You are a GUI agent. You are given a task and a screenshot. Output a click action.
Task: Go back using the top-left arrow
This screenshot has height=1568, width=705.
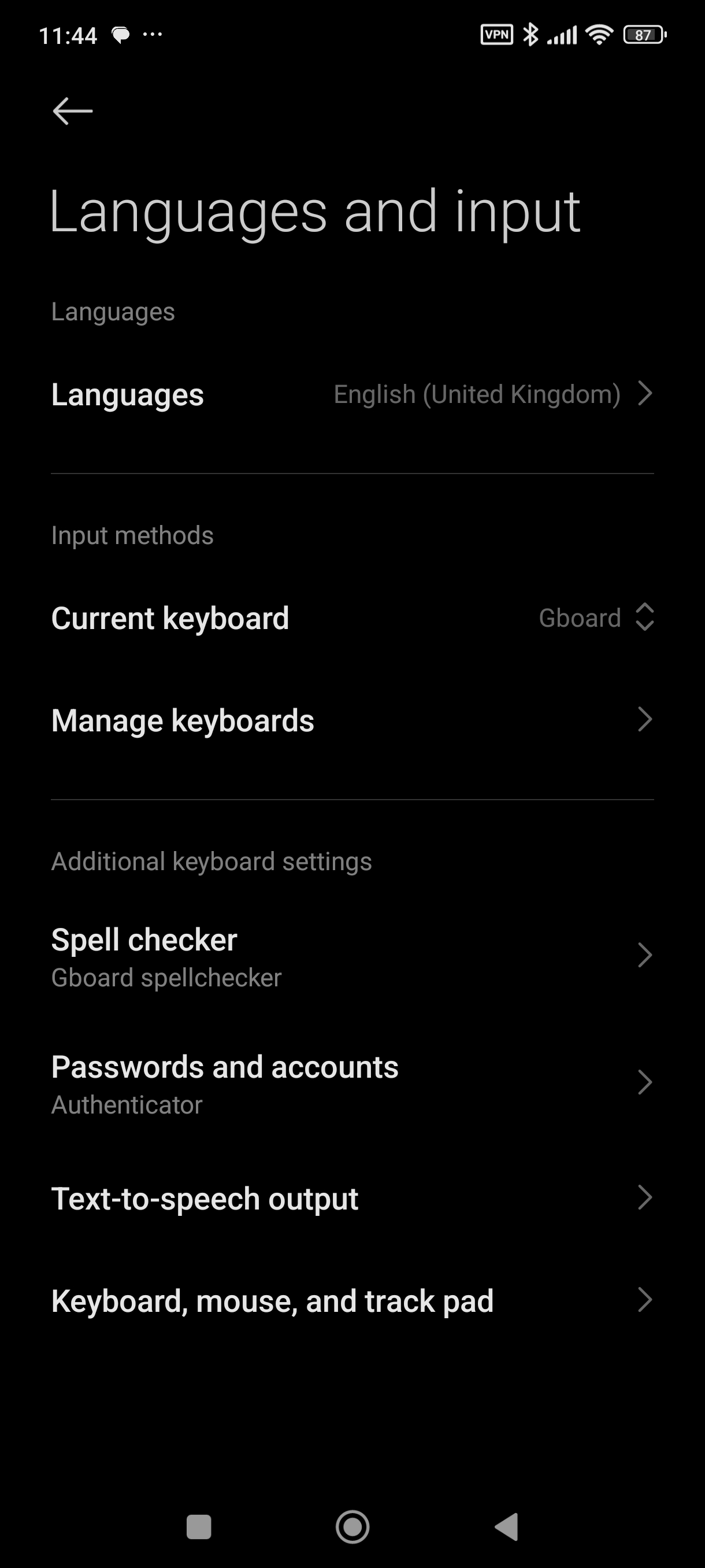72,111
